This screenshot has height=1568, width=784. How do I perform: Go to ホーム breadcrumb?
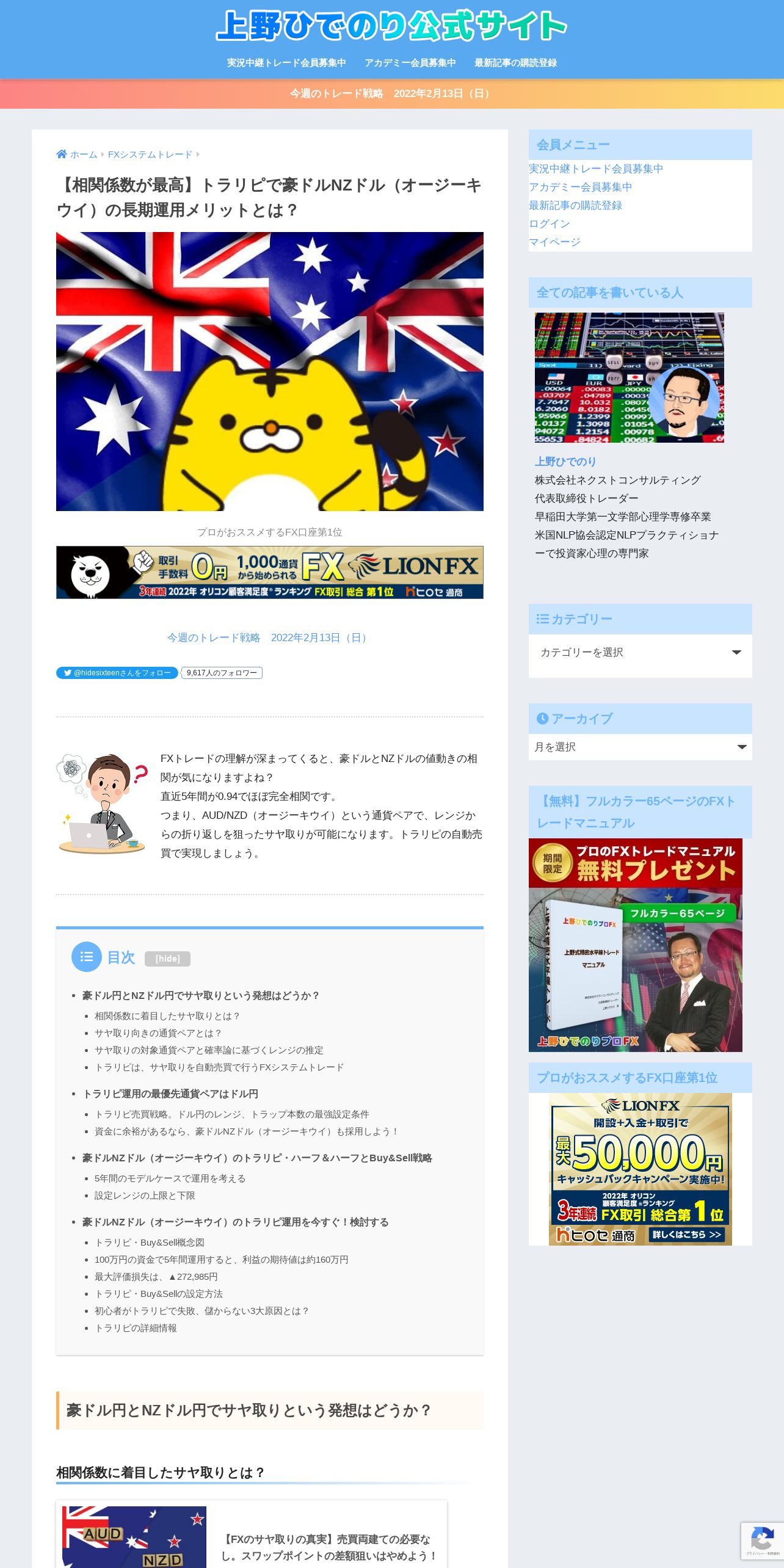click(83, 154)
